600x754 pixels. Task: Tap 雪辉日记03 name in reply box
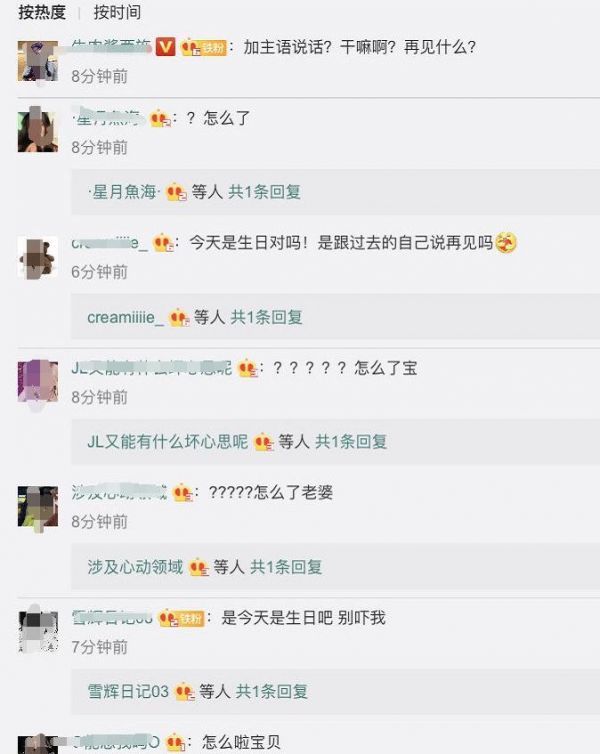[x=128, y=691]
